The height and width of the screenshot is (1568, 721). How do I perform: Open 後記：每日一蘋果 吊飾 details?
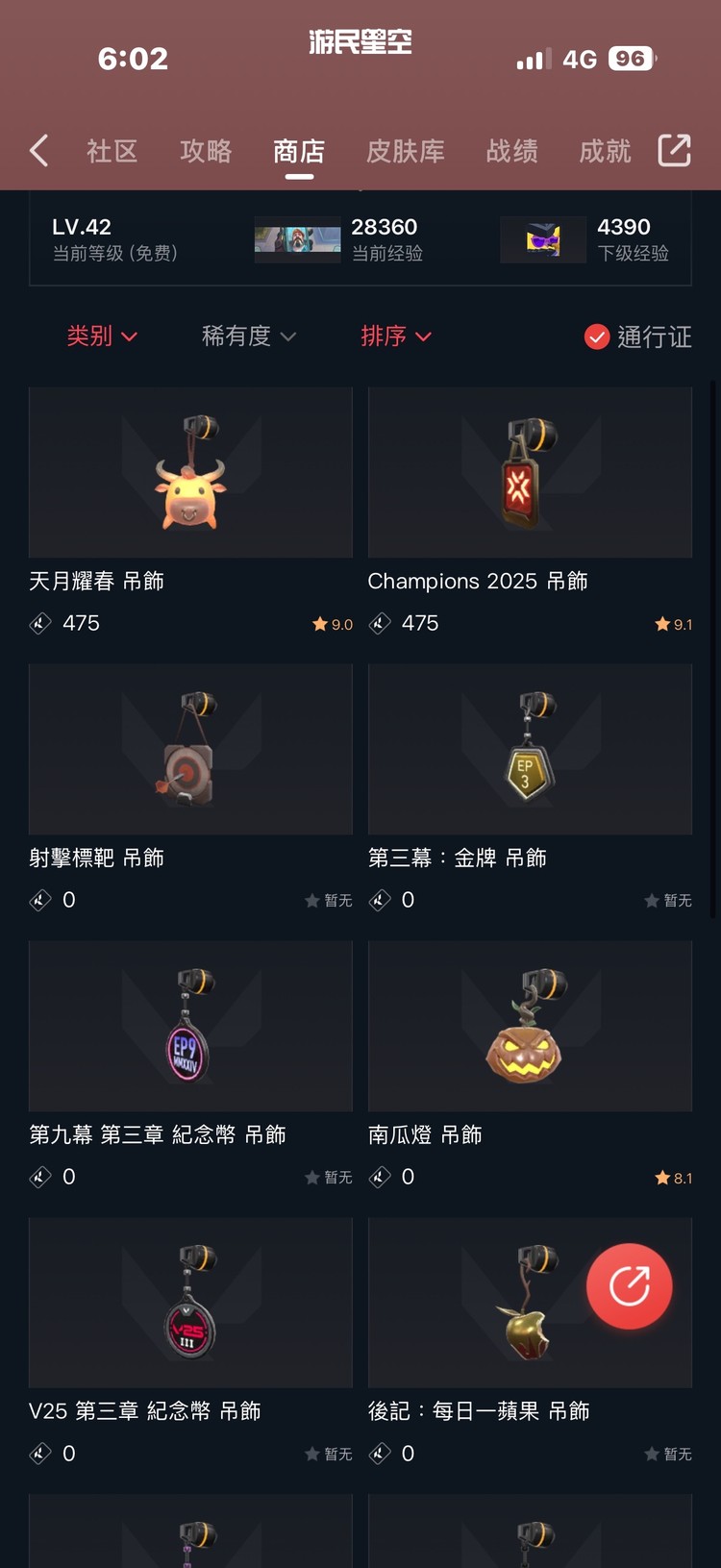530,1303
